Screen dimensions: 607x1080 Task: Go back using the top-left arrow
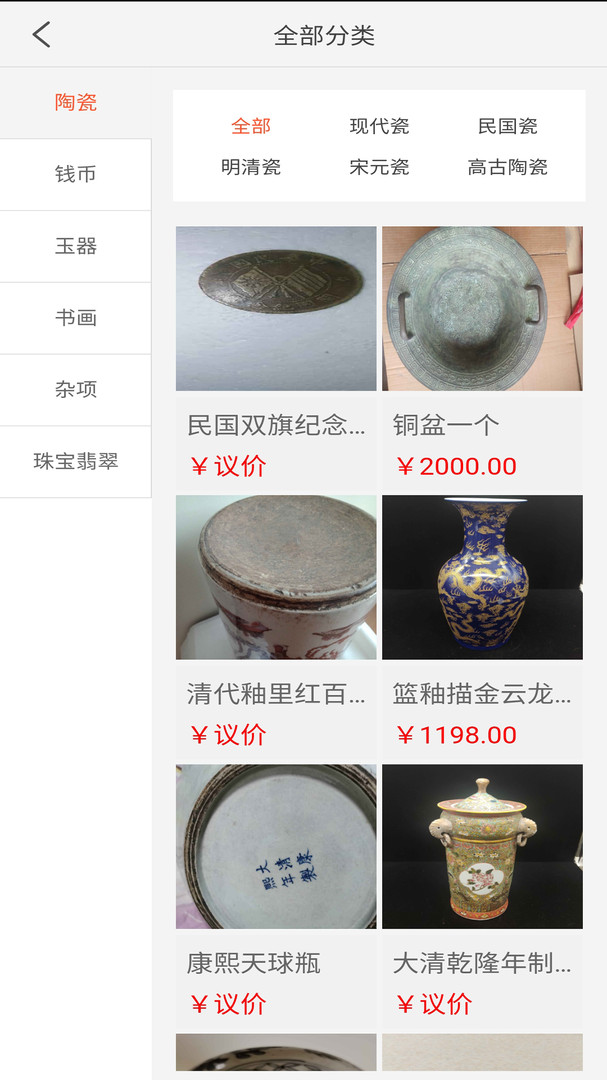pyautogui.click(x=41, y=35)
